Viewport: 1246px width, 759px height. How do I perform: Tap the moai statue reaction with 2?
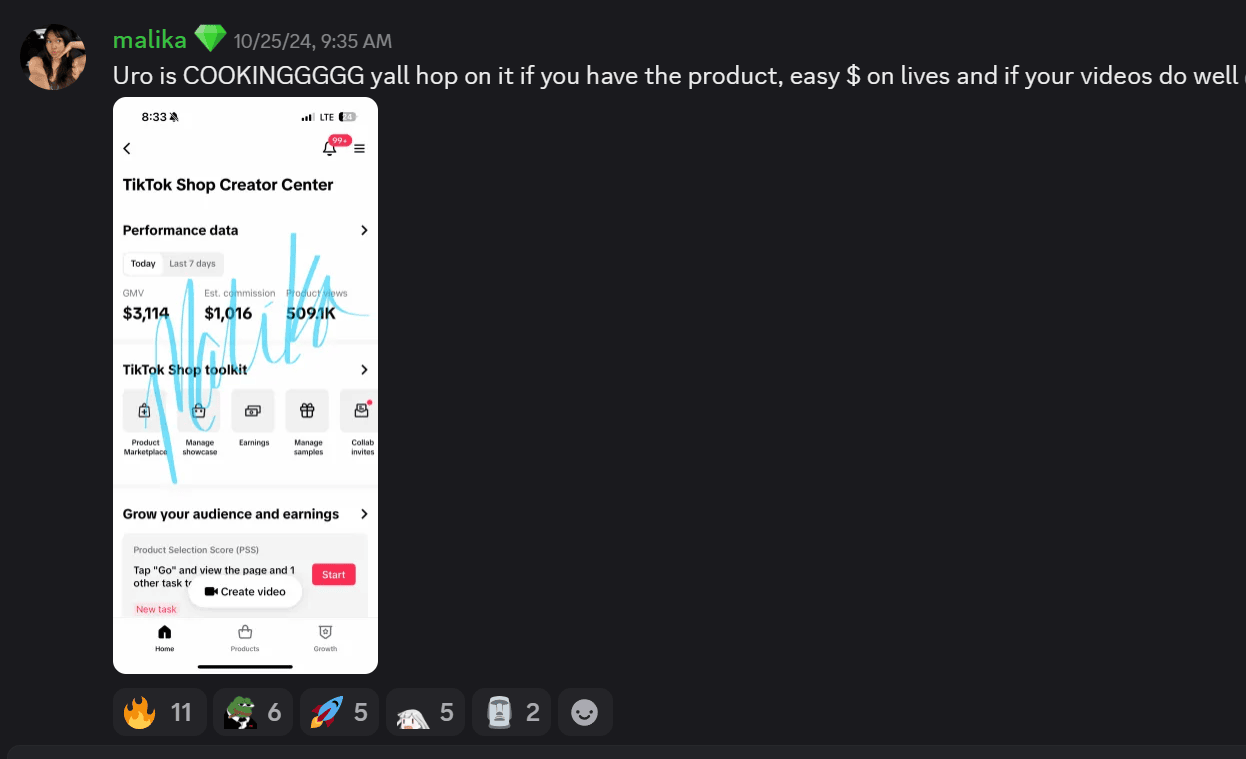pyautogui.click(x=510, y=712)
